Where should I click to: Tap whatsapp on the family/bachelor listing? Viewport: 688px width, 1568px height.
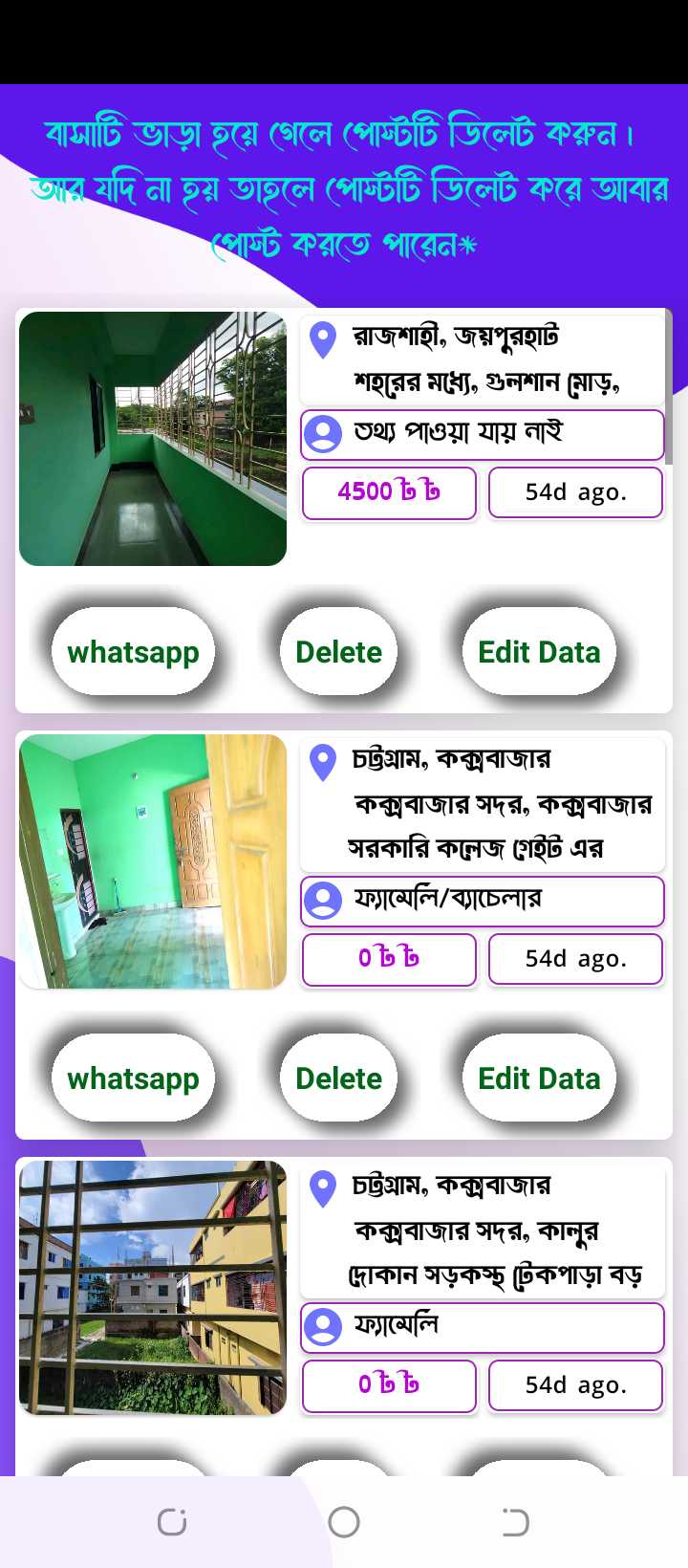click(133, 1078)
